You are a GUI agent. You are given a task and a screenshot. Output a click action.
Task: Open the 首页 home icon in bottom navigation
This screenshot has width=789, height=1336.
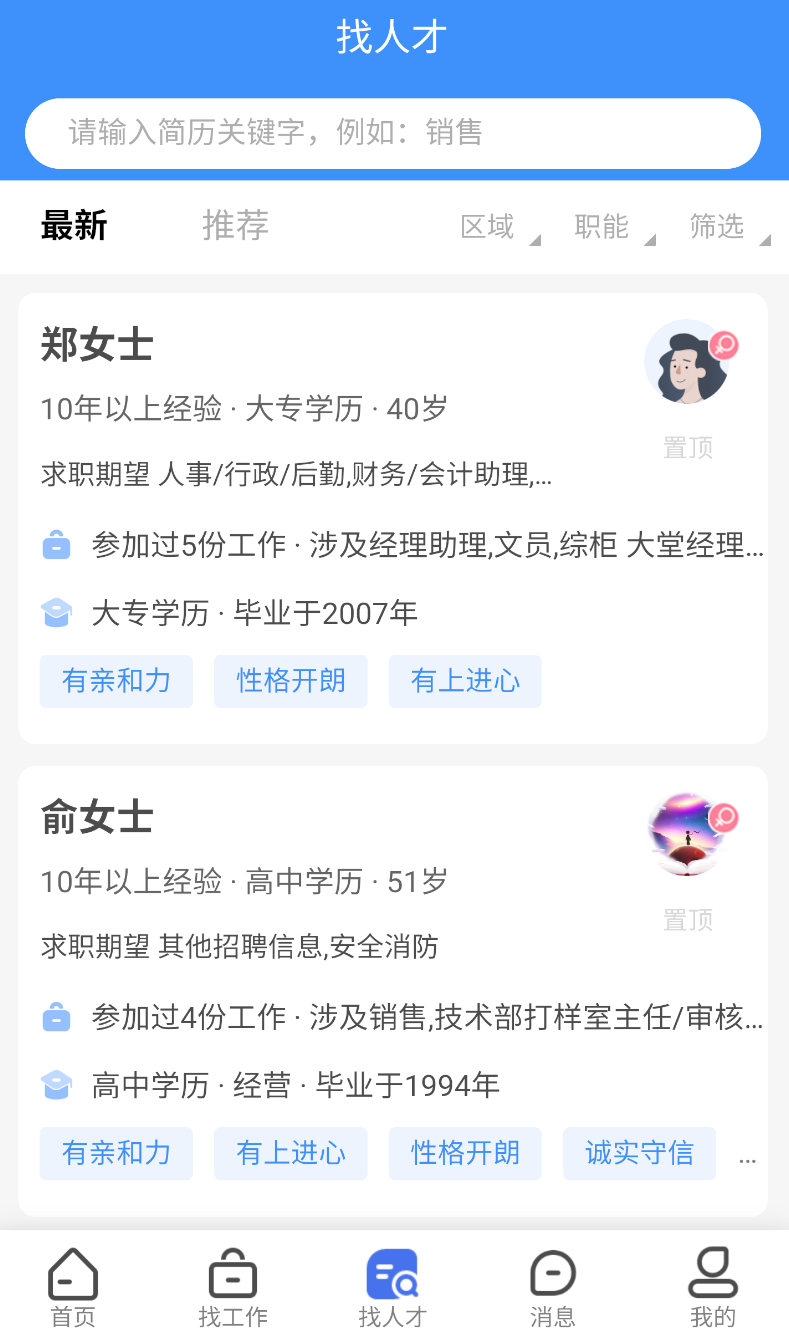point(71,1275)
